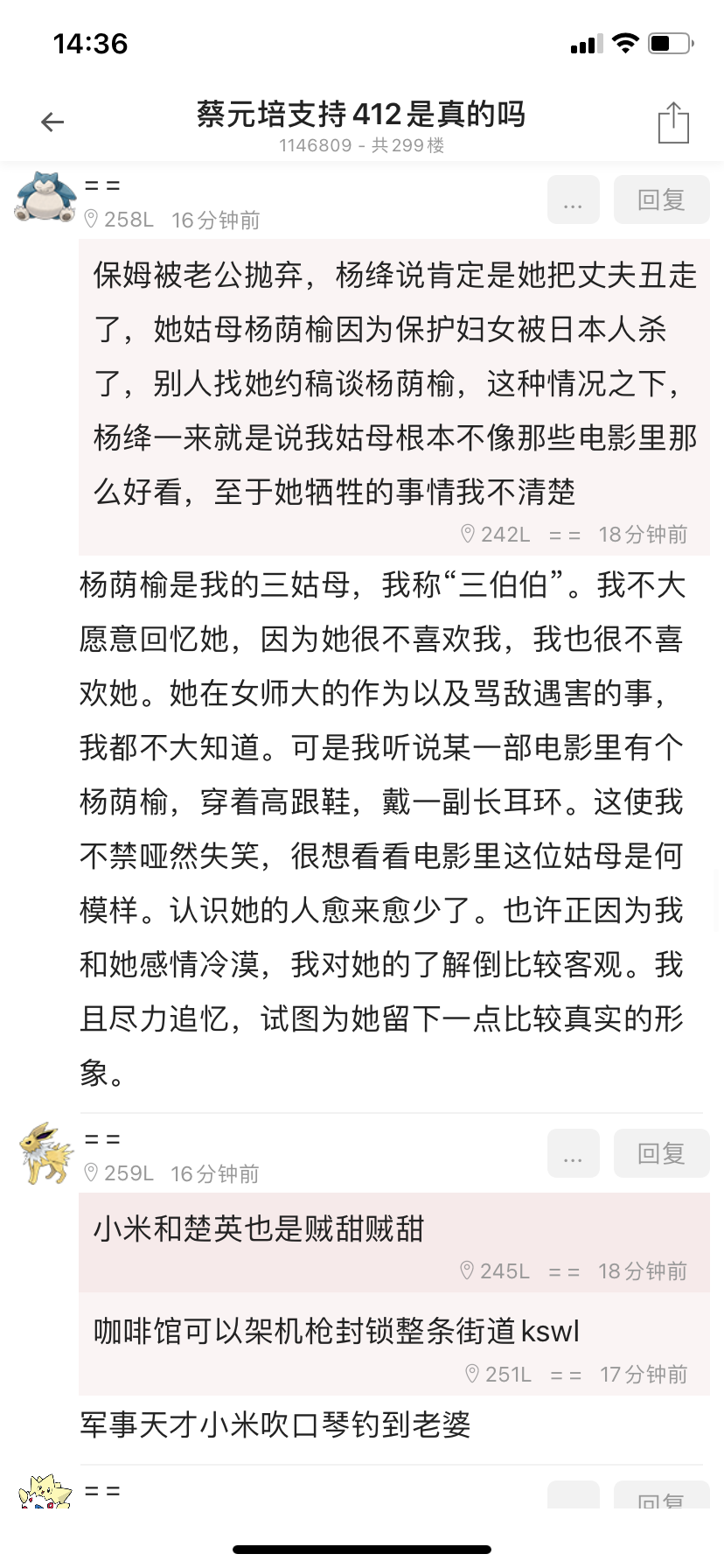Tap 回复 on the 259L post
The image size is (724, 1568).
coord(661,1153)
